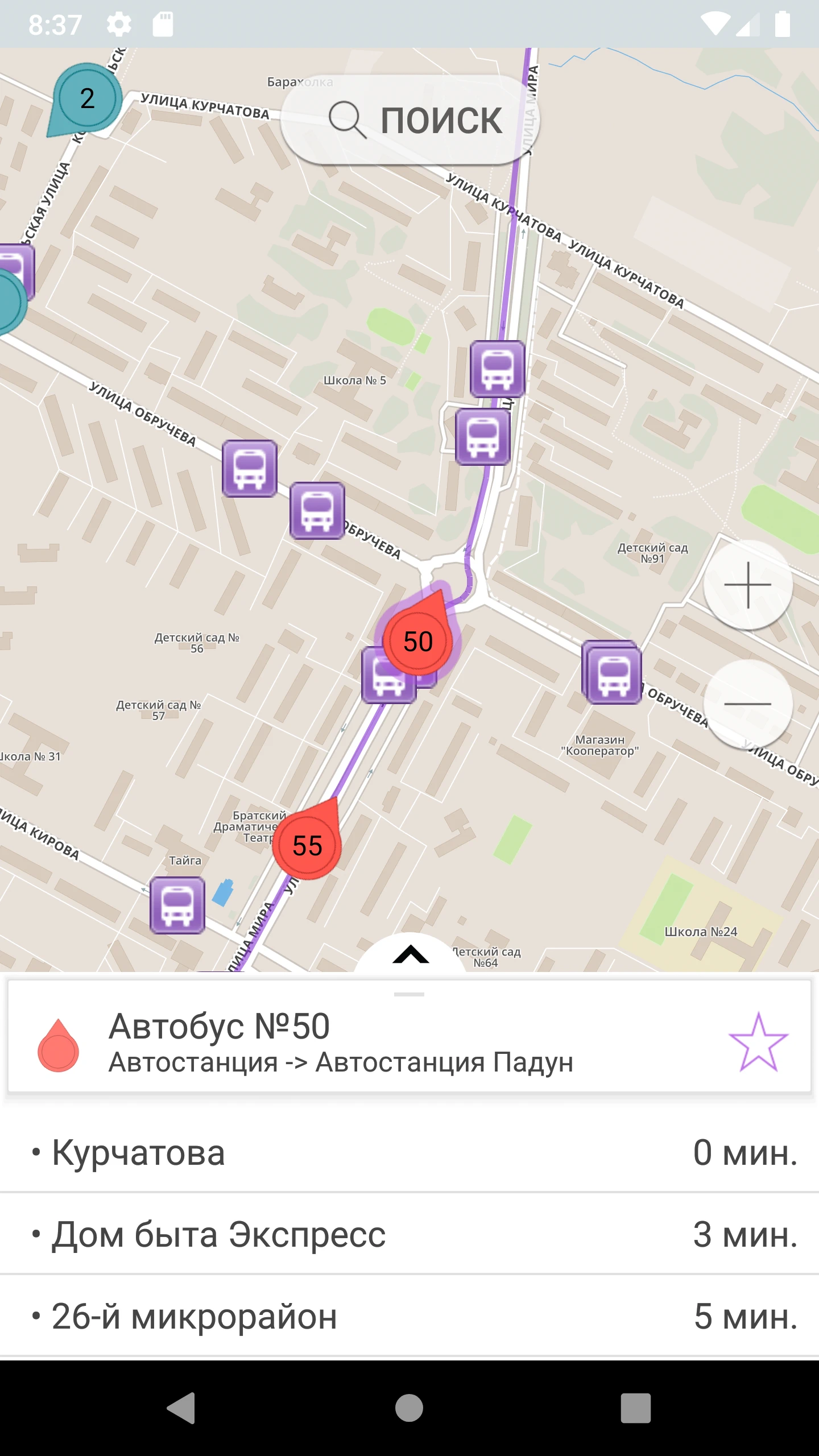This screenshot has height=1456, width=819.
Task: Select bus 50 marker on the map
Action: point(418,641)
